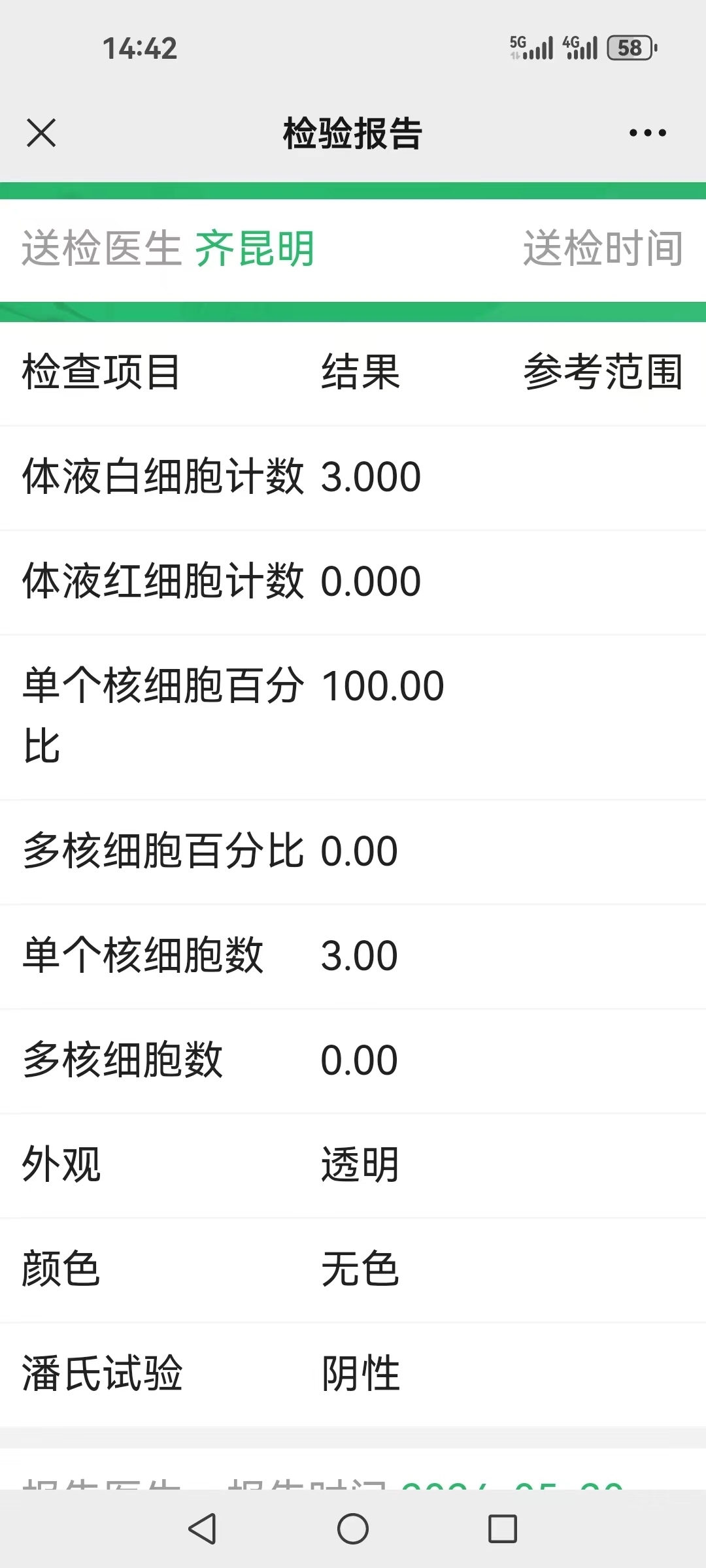Open the three-dot overflow menu
The width and height of the screenshot is (706, 1568).
(647, 133)
